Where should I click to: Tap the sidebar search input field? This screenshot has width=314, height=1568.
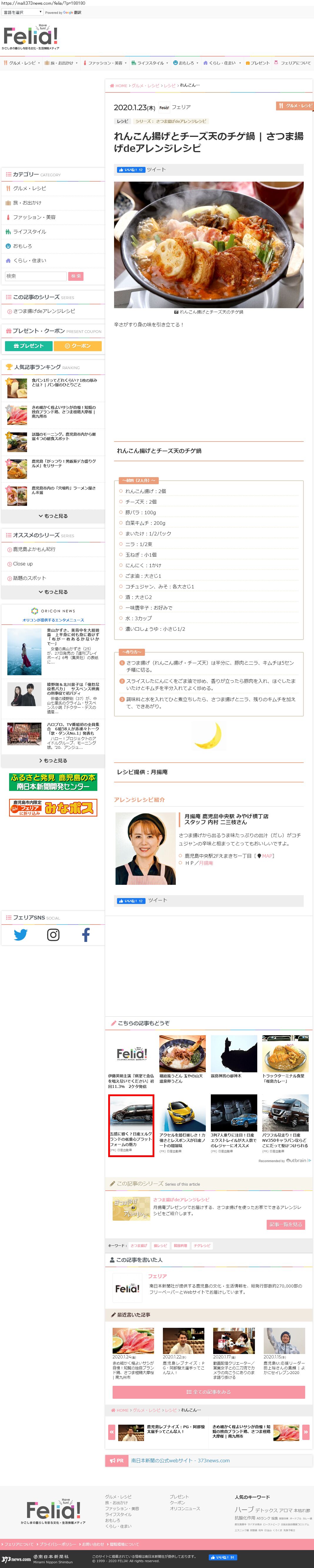click(35, 276)
